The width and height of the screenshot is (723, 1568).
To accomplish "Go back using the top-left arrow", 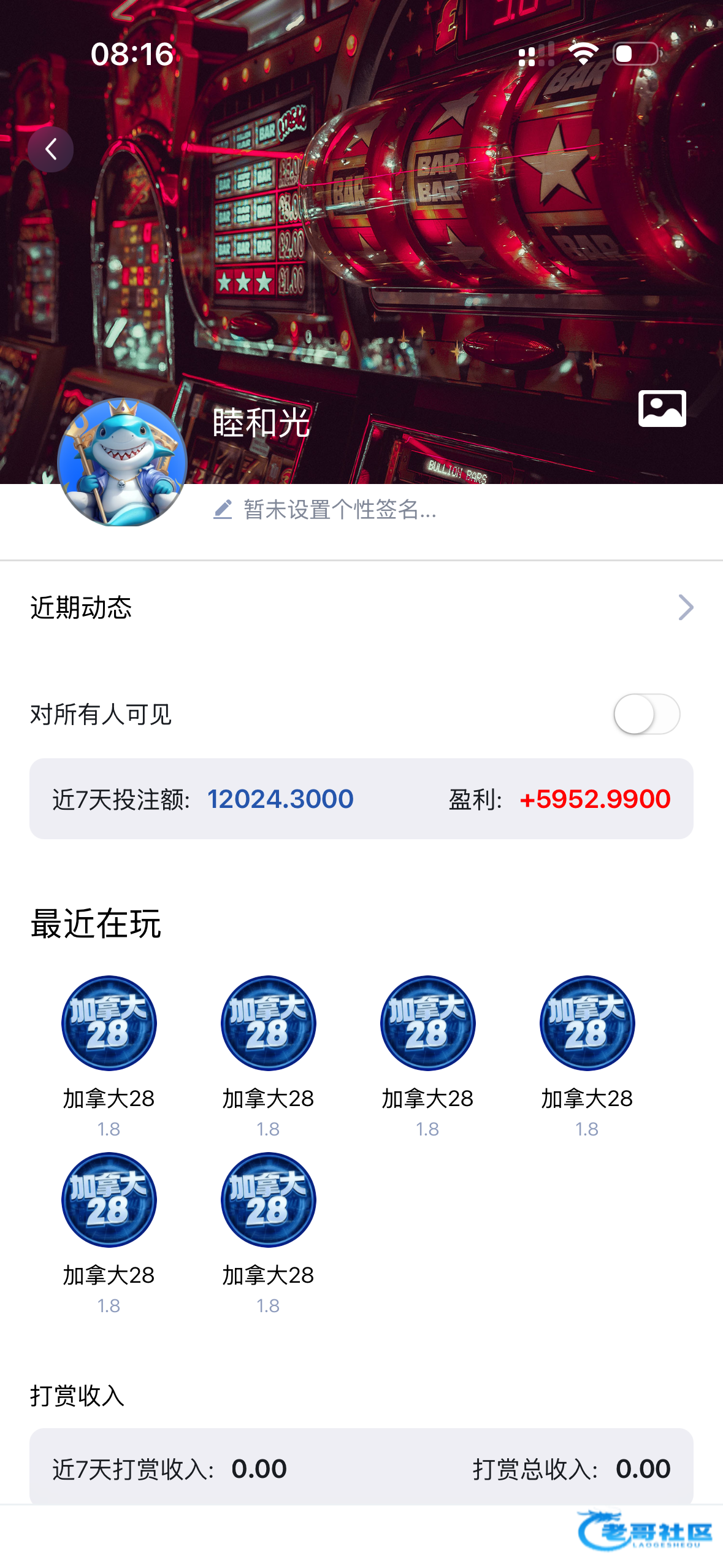I will 50,149.
